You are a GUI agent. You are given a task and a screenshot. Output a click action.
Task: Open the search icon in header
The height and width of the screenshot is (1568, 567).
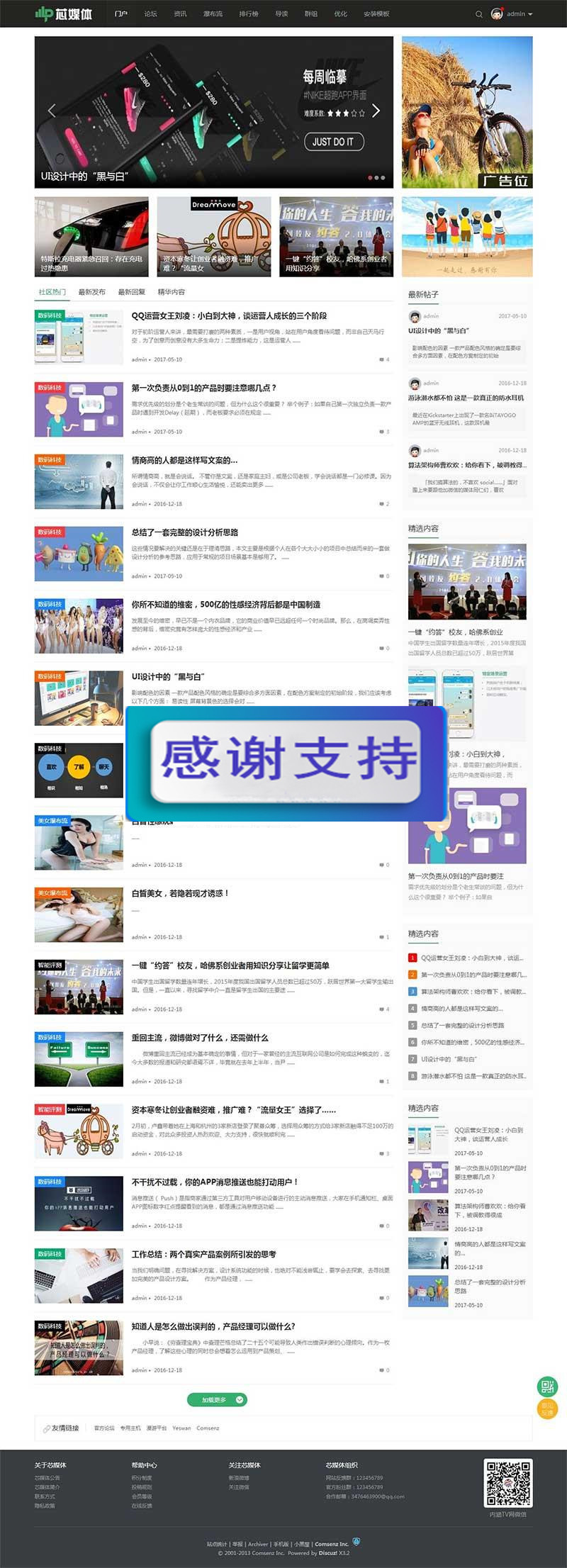478,14
